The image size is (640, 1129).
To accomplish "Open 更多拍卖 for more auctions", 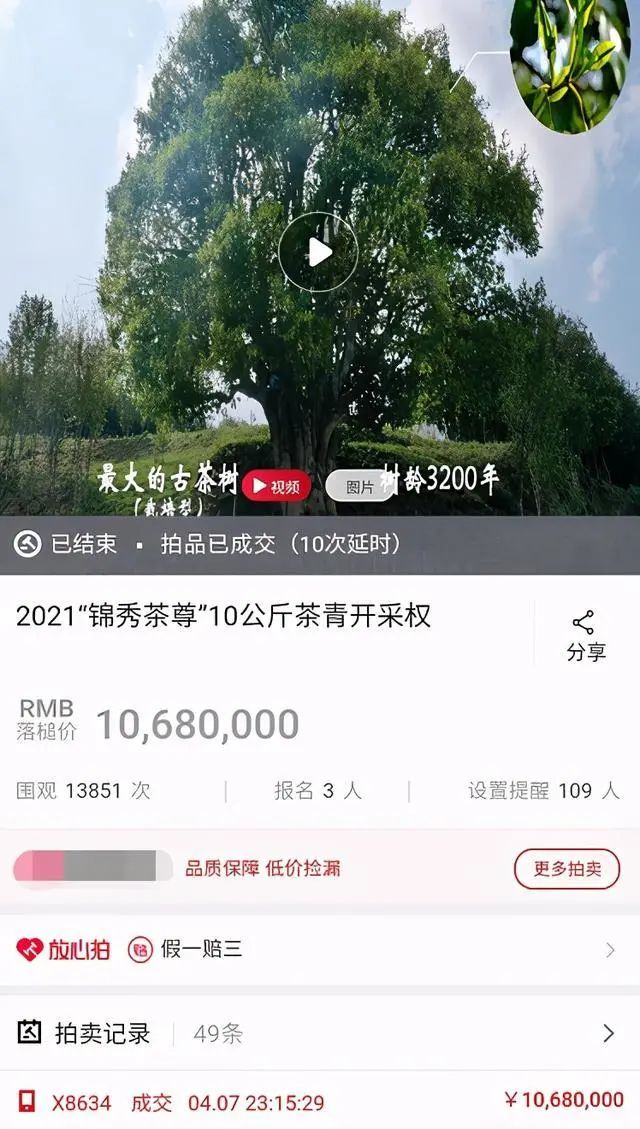I will point(566,868).
